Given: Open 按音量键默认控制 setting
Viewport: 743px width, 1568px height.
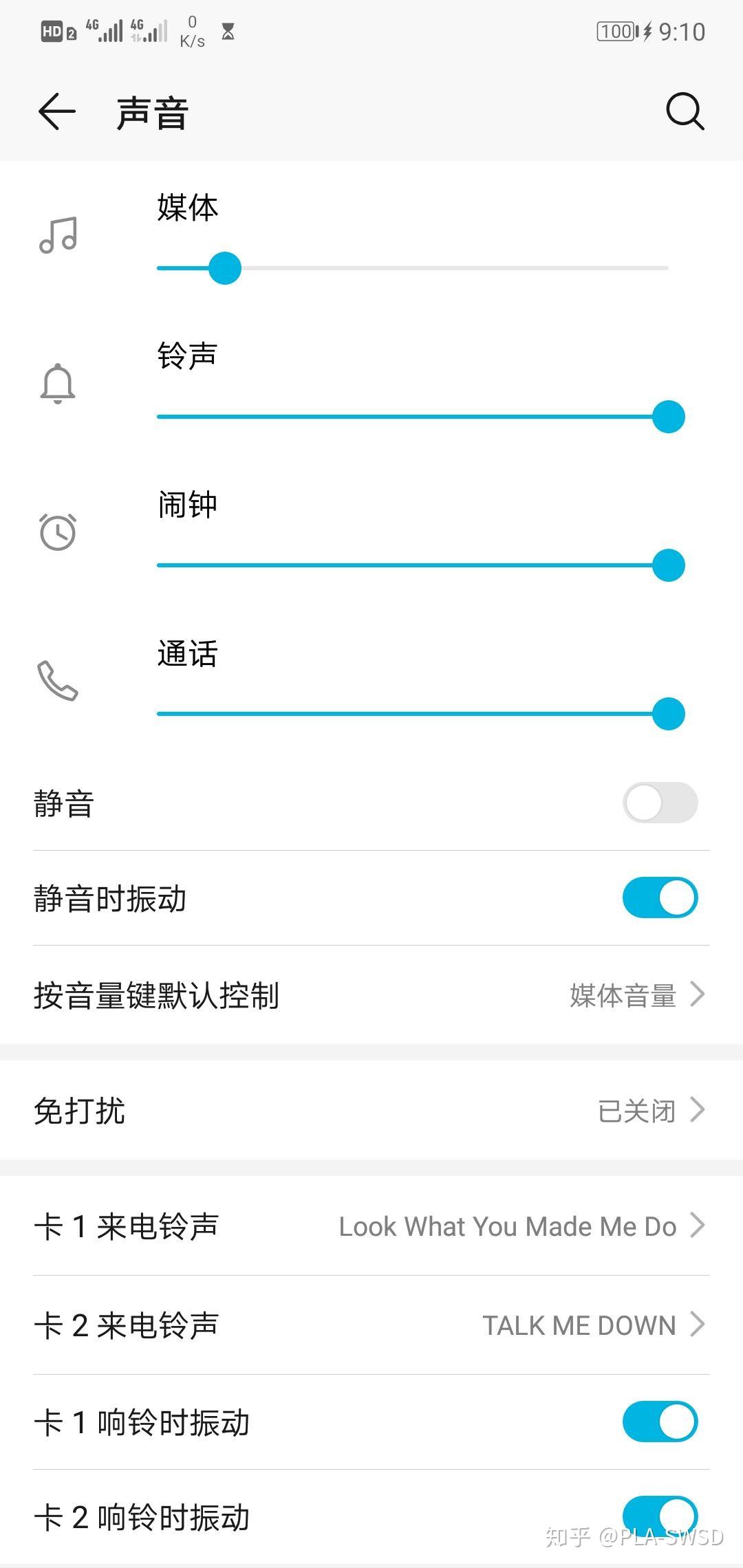Looking at the screenshot, I should (371, 995).
